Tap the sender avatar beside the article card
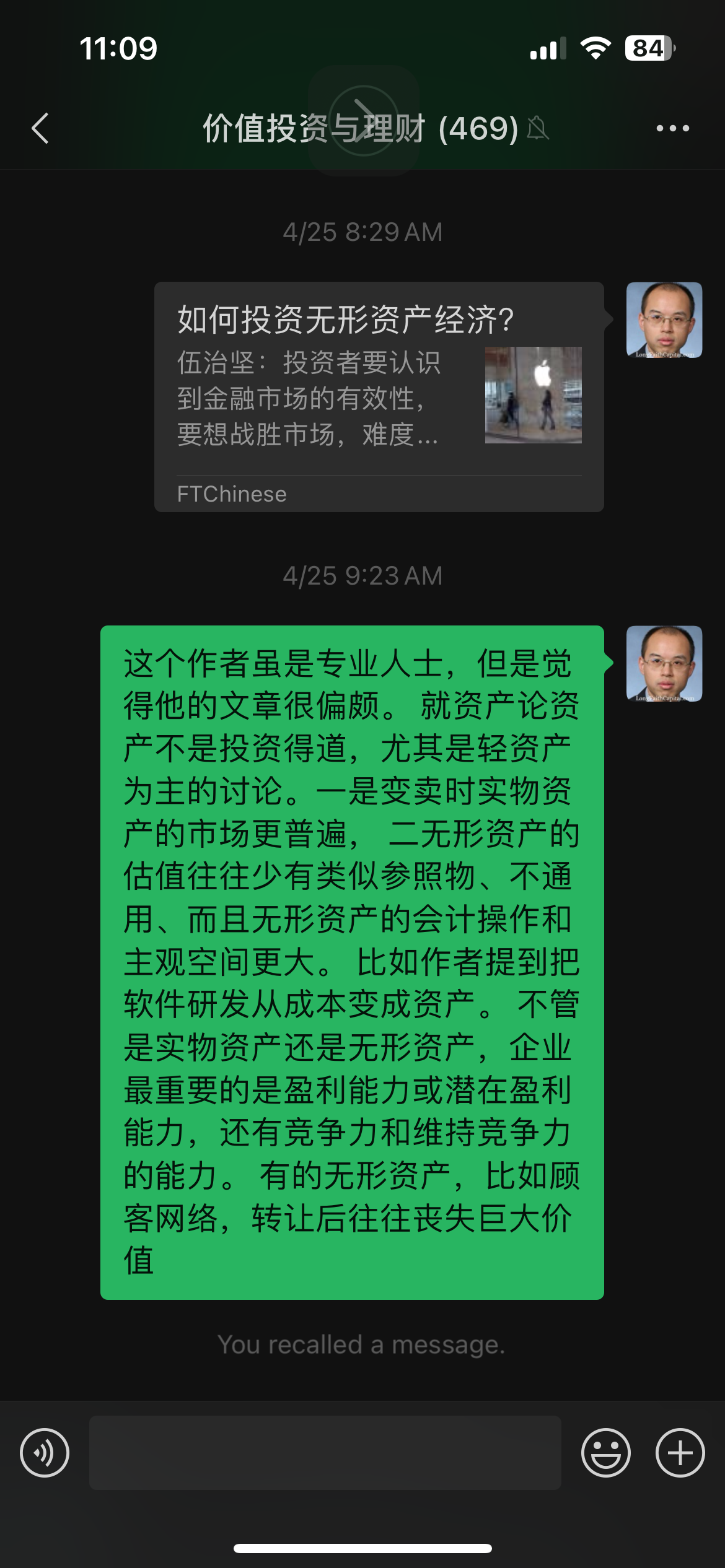This screenshot has width=725, height=1568. 664,320
